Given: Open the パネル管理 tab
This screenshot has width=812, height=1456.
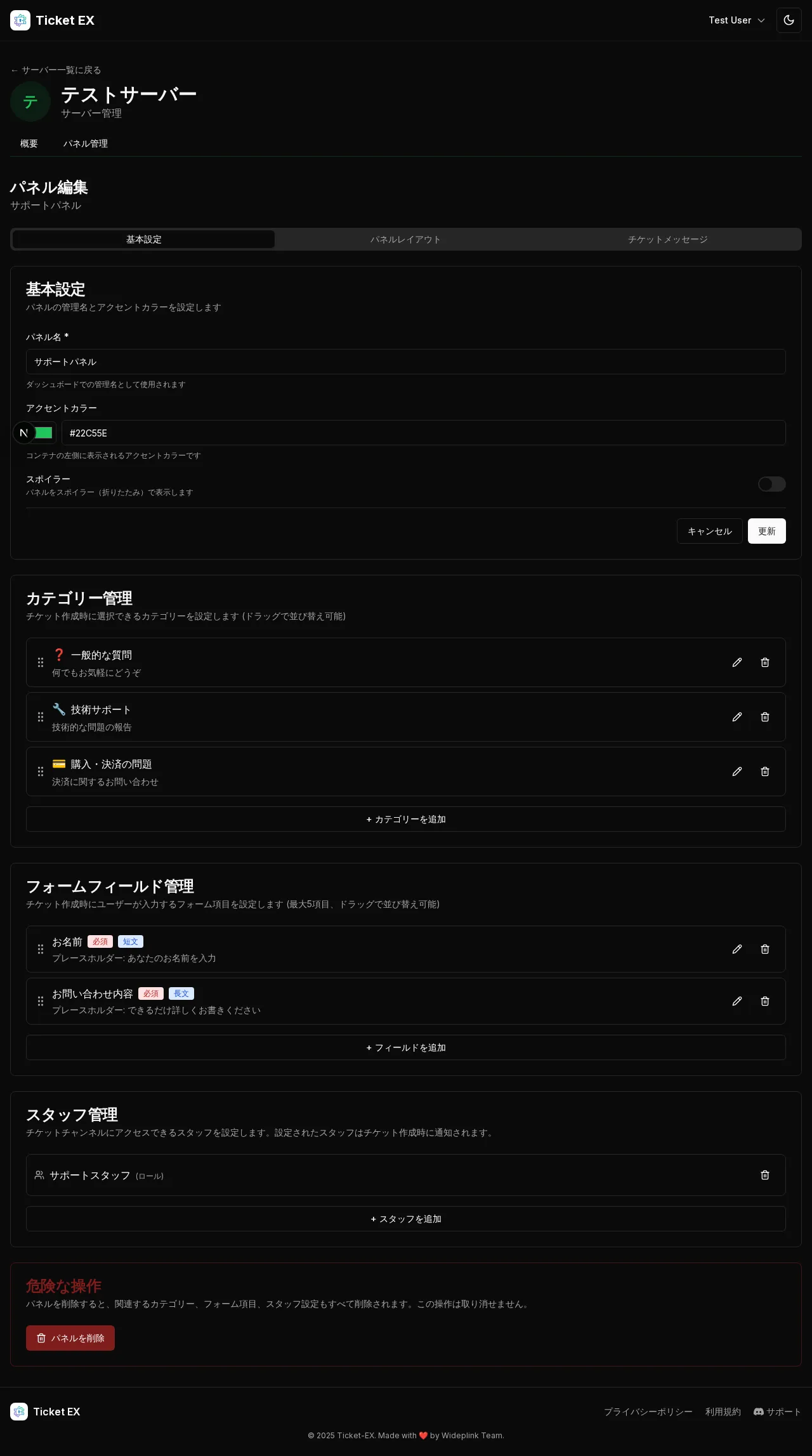Looking at the screenshot, I should click(x=86, y=144).
